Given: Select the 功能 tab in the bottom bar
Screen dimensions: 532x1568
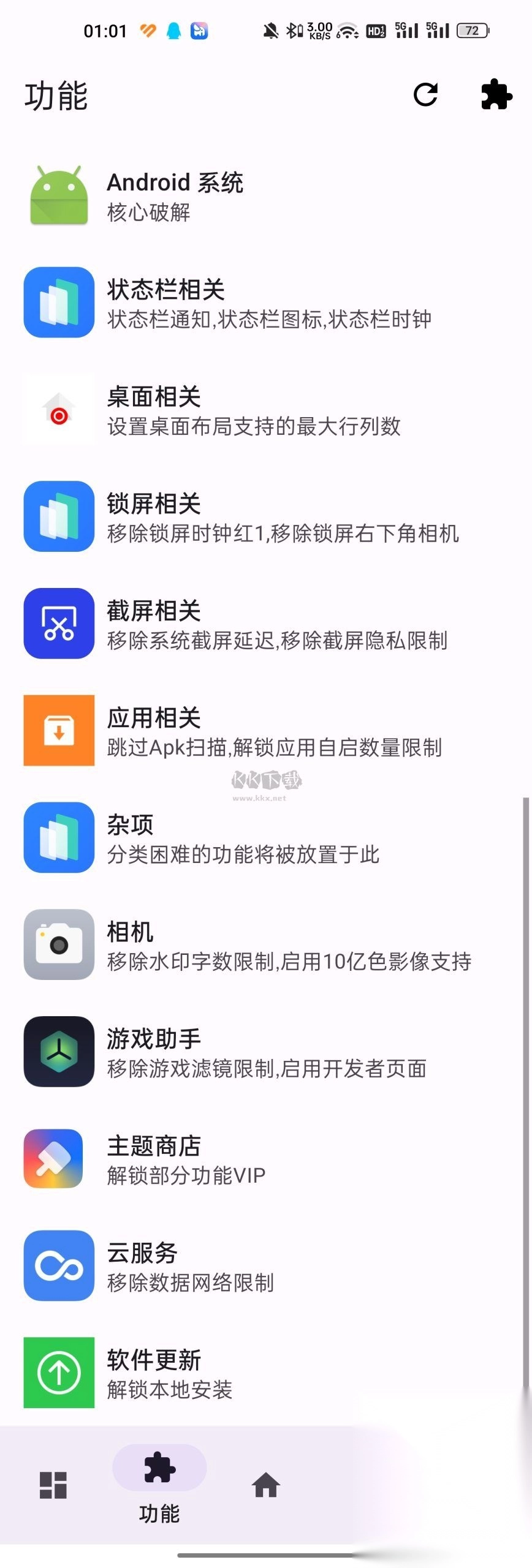Looking at the screenshot, I should (159, 1482).
